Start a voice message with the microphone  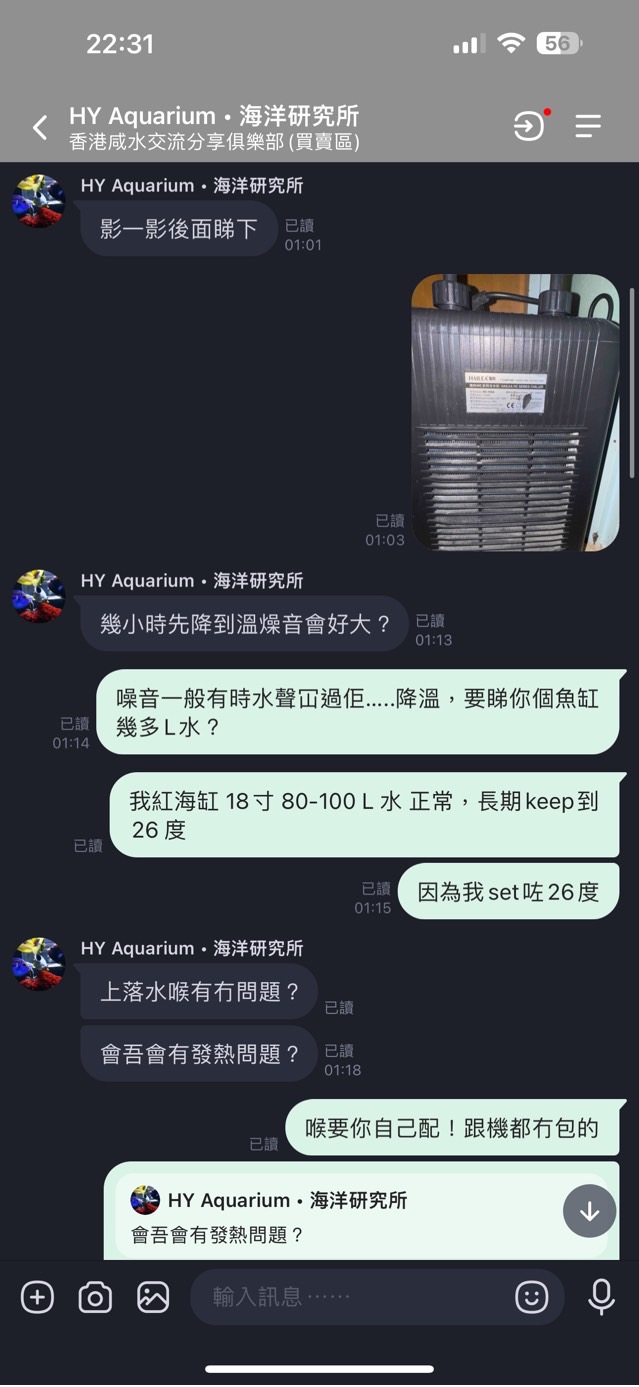[601, 1297]
